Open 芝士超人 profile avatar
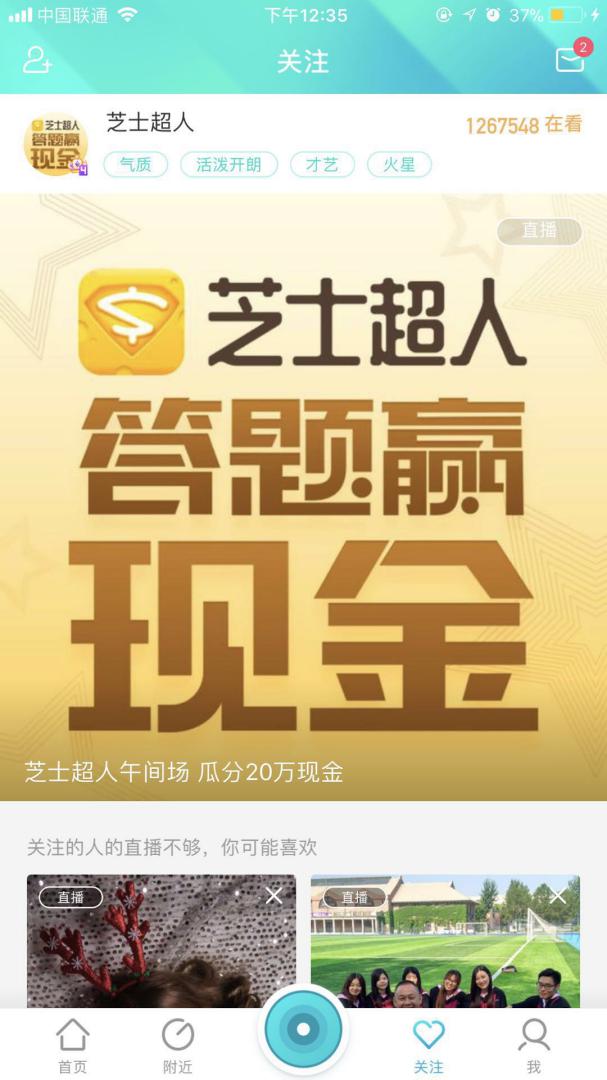The image size is (607, 1080). (x=55, y=145)
